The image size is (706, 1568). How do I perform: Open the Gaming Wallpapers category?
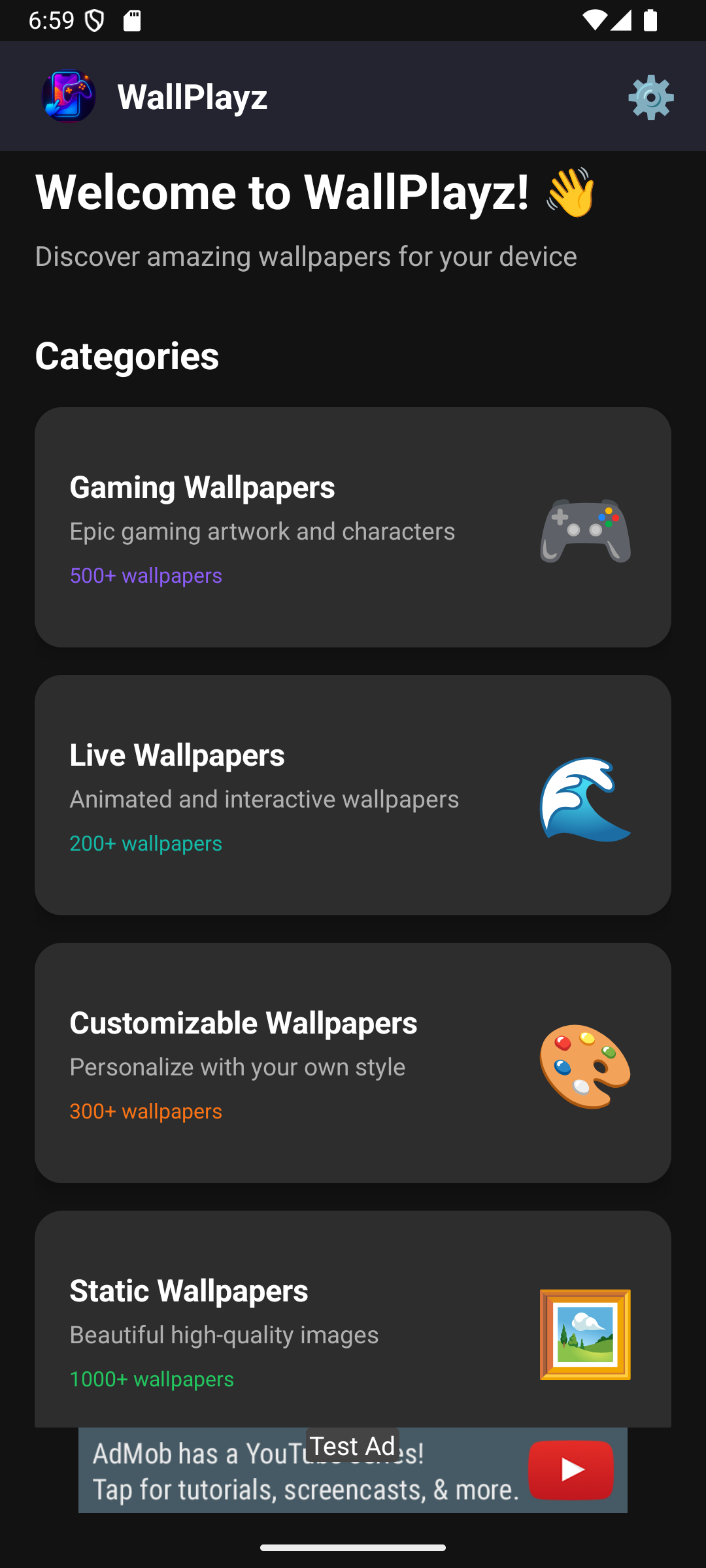point(353,527)
